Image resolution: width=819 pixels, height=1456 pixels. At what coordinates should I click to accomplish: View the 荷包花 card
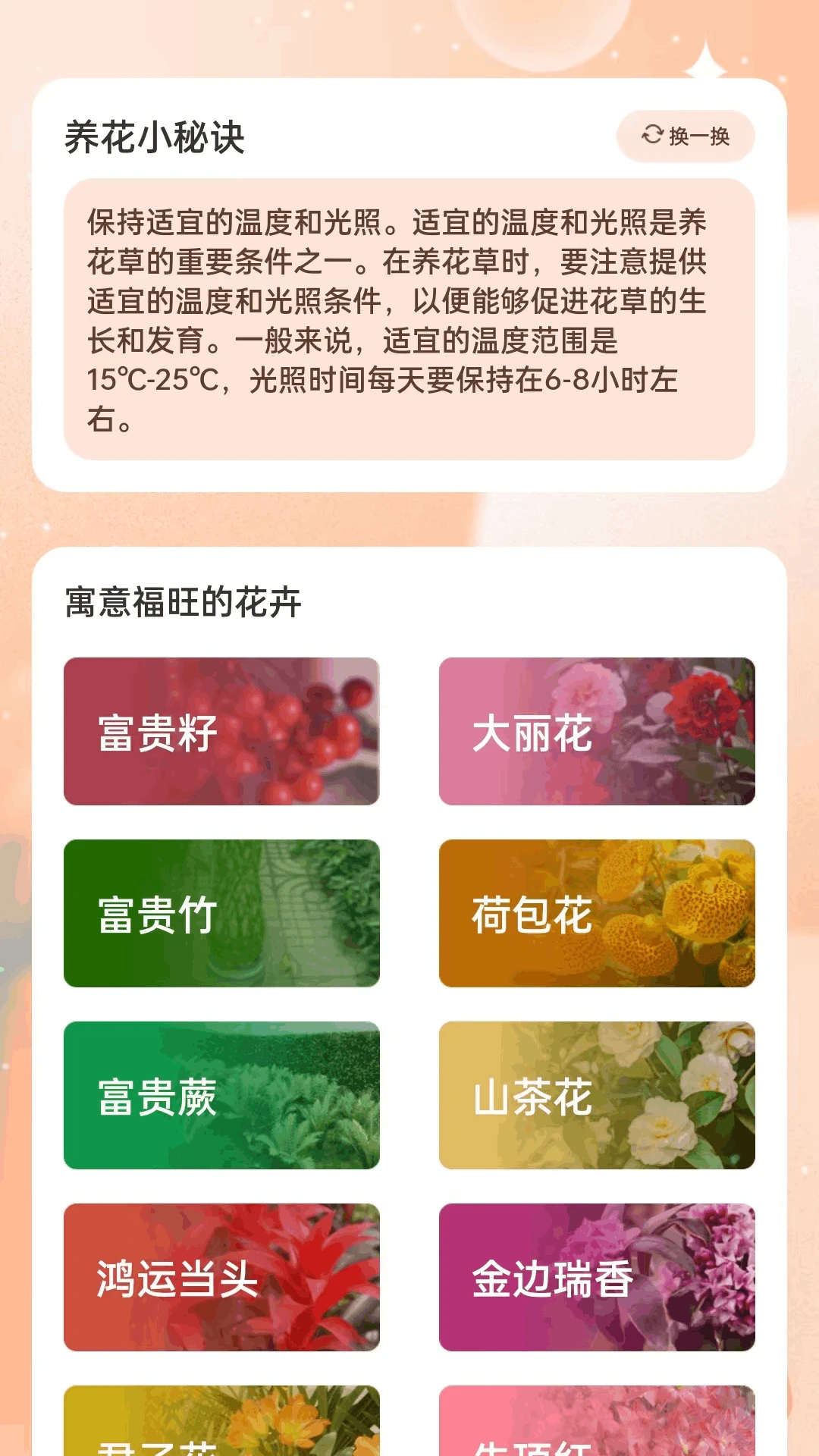[597, 913]
